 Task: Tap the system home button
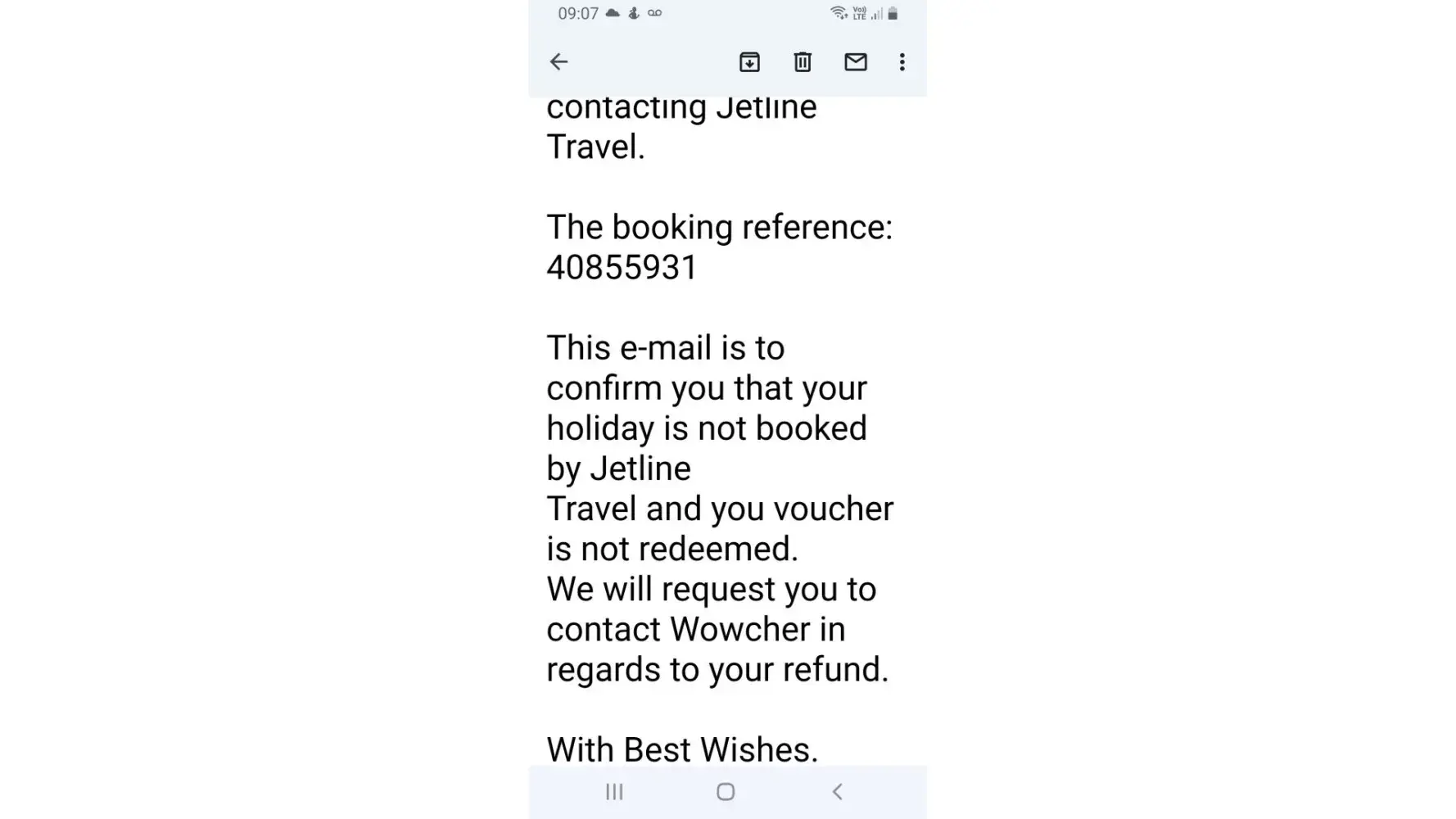726,792
